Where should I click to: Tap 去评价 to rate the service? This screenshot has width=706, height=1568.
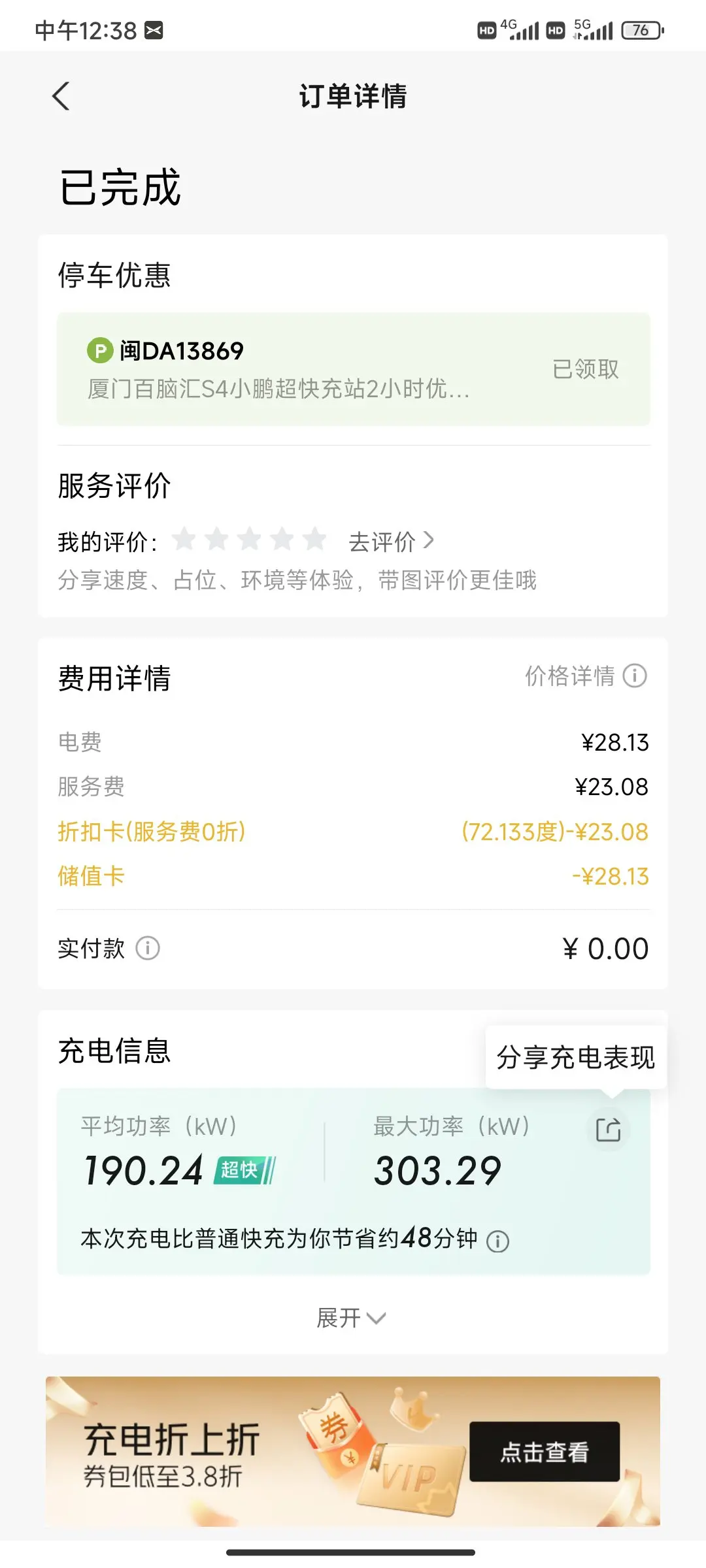pyautogui.click(x=391, y=541)
